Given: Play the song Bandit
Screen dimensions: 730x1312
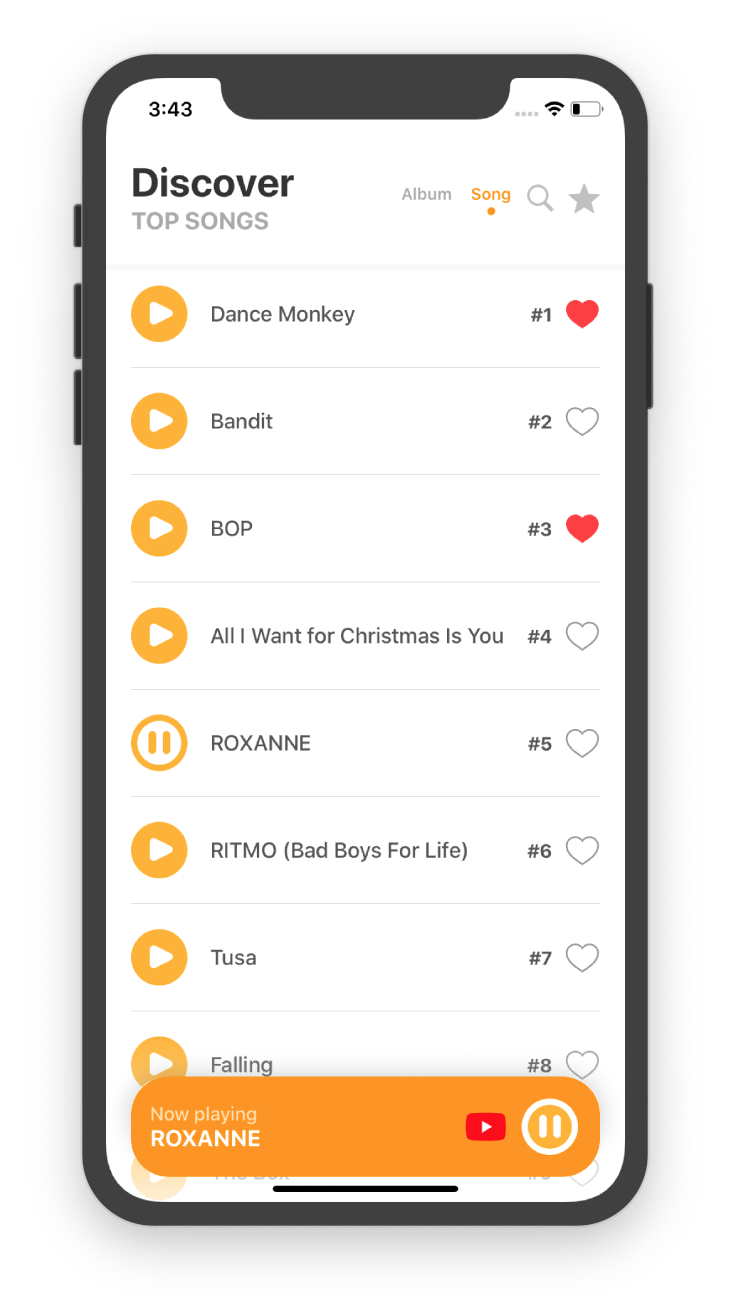Looking at the screenshot, I should coord(159,421).
